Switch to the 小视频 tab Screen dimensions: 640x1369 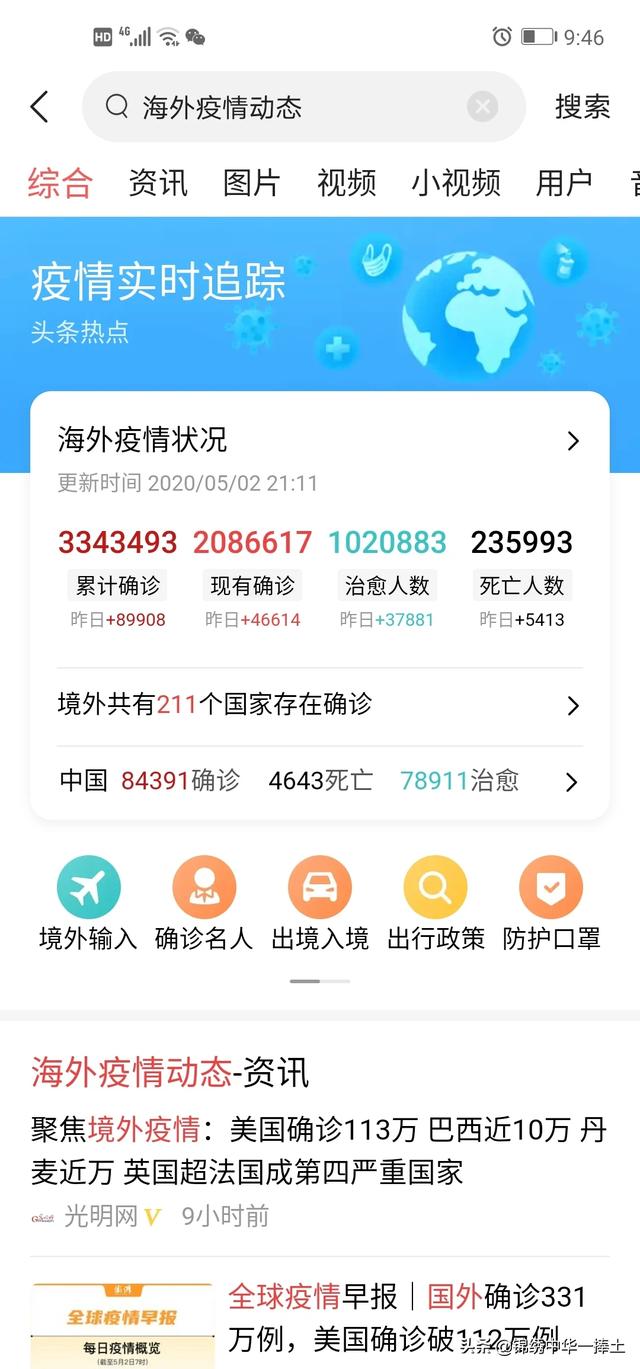456,183
